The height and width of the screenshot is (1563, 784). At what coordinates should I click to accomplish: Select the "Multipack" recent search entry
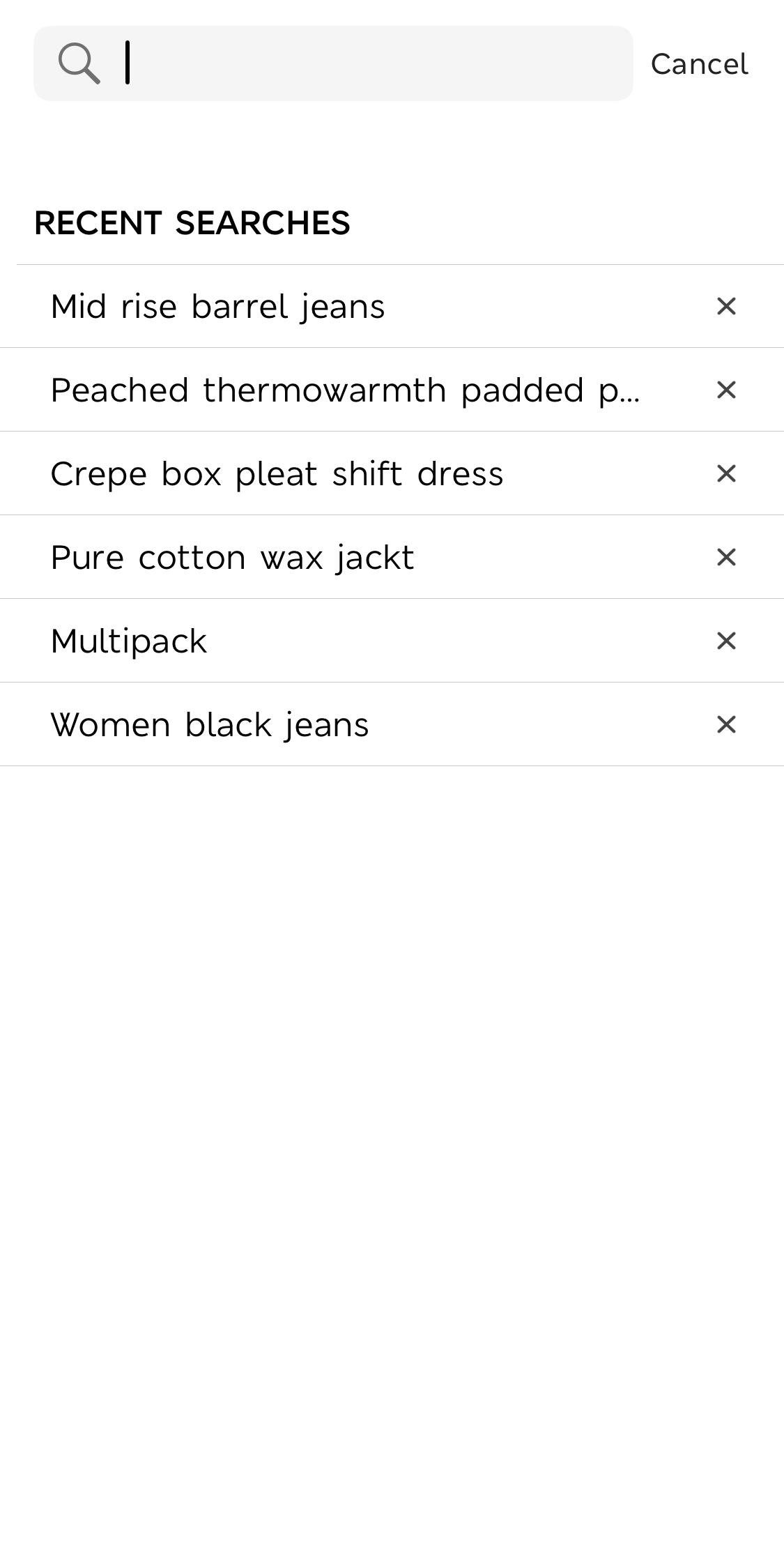(x=129, y=640)
